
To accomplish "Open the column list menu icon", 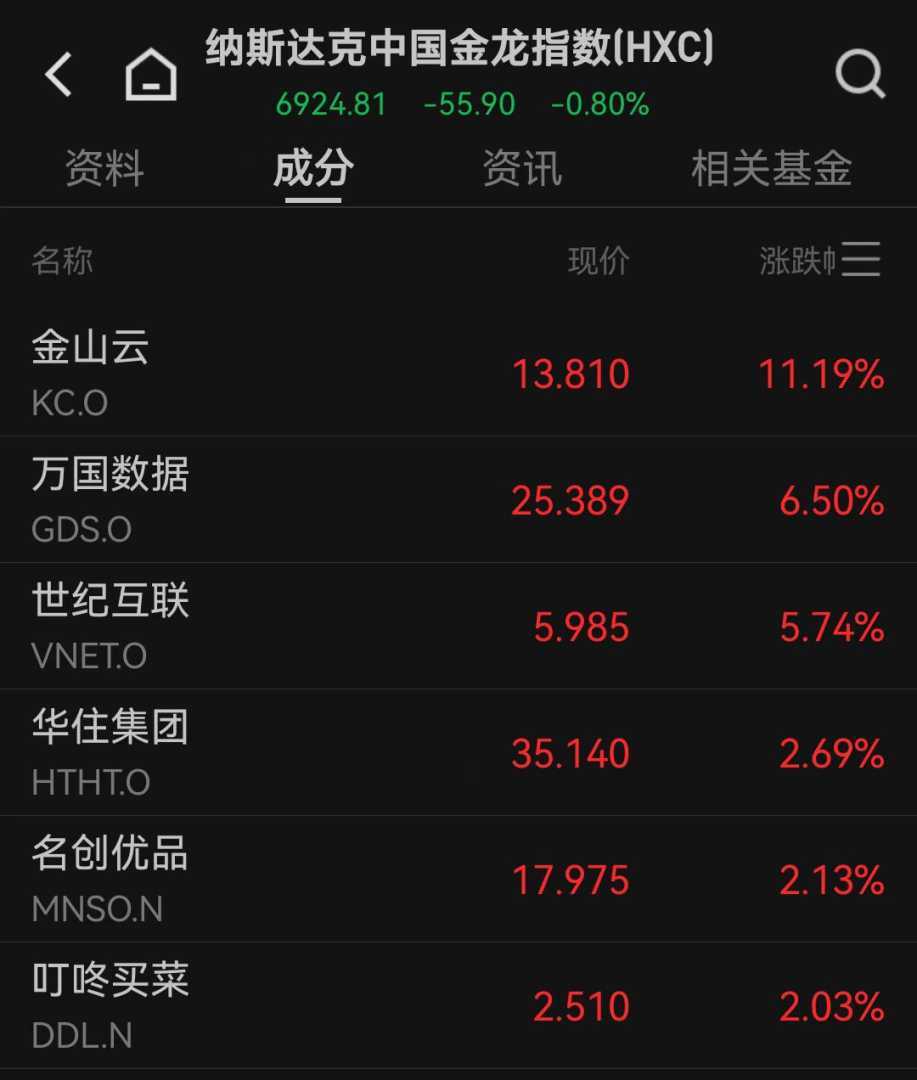I will pyautogui.click(x=861, y=259).
